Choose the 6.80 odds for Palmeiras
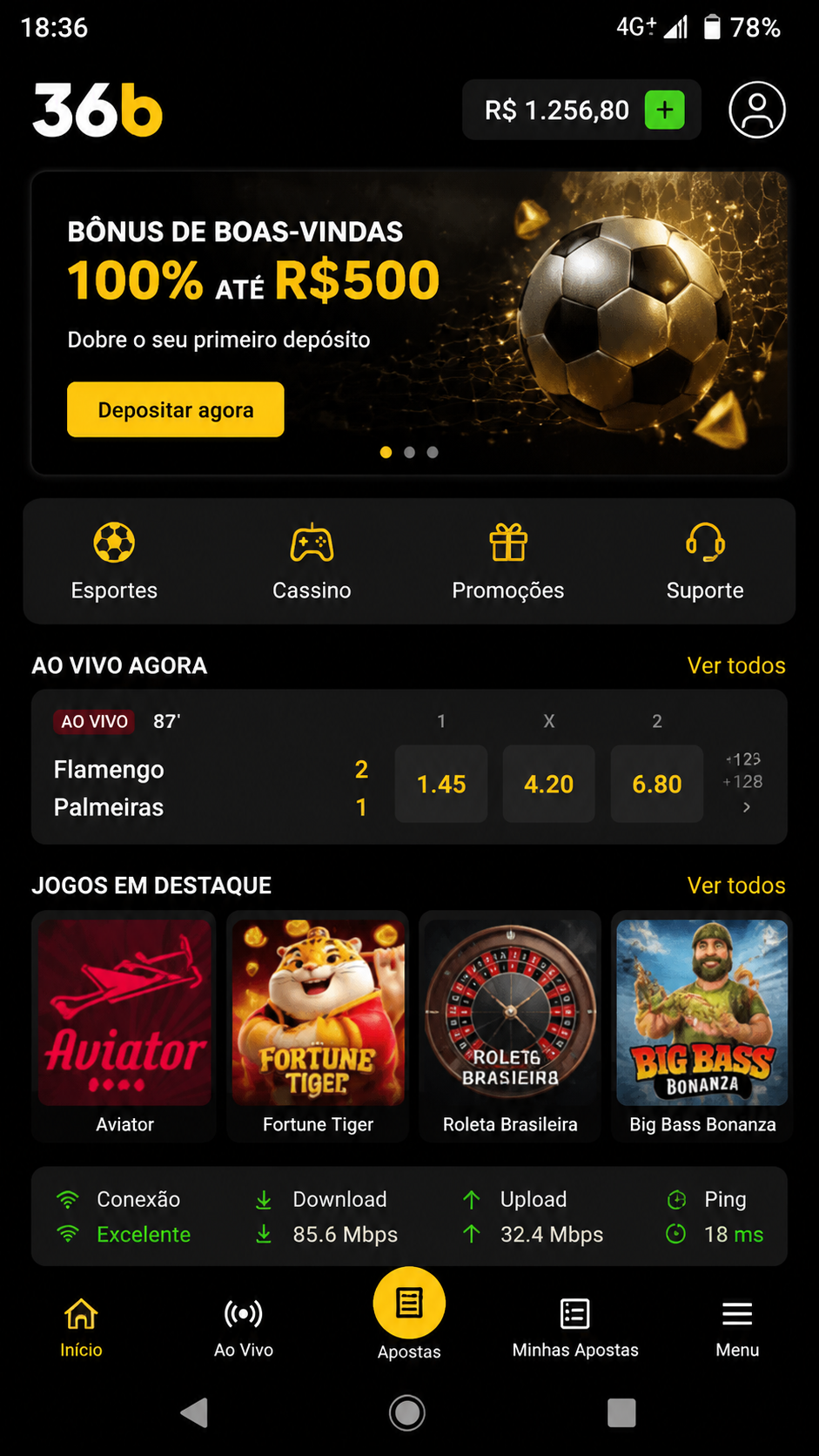Screen dimensions: 819x1456 tap(657, 784)
